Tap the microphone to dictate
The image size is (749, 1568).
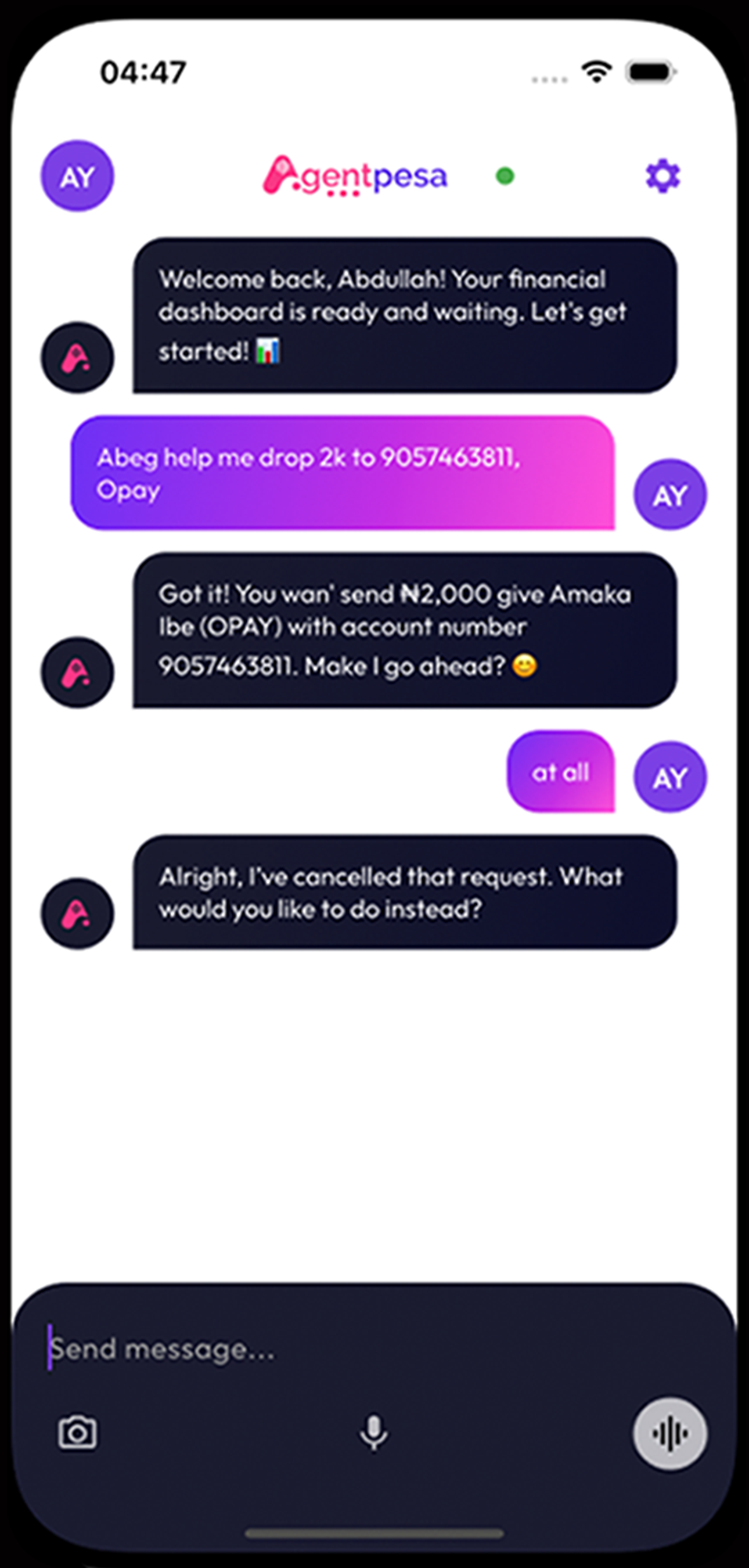click(x=373, y=1433)
